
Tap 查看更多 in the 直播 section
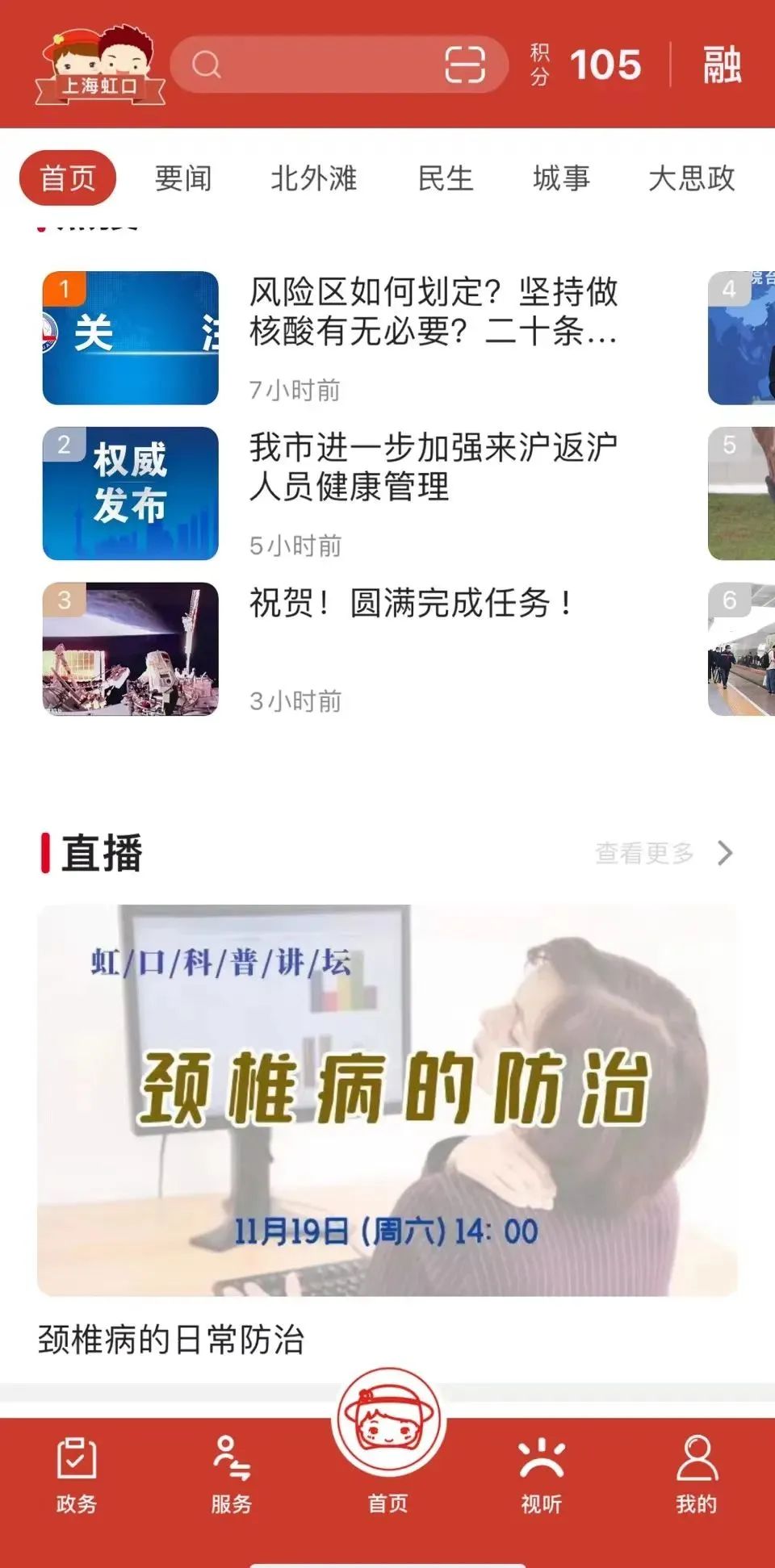(664, 853)
